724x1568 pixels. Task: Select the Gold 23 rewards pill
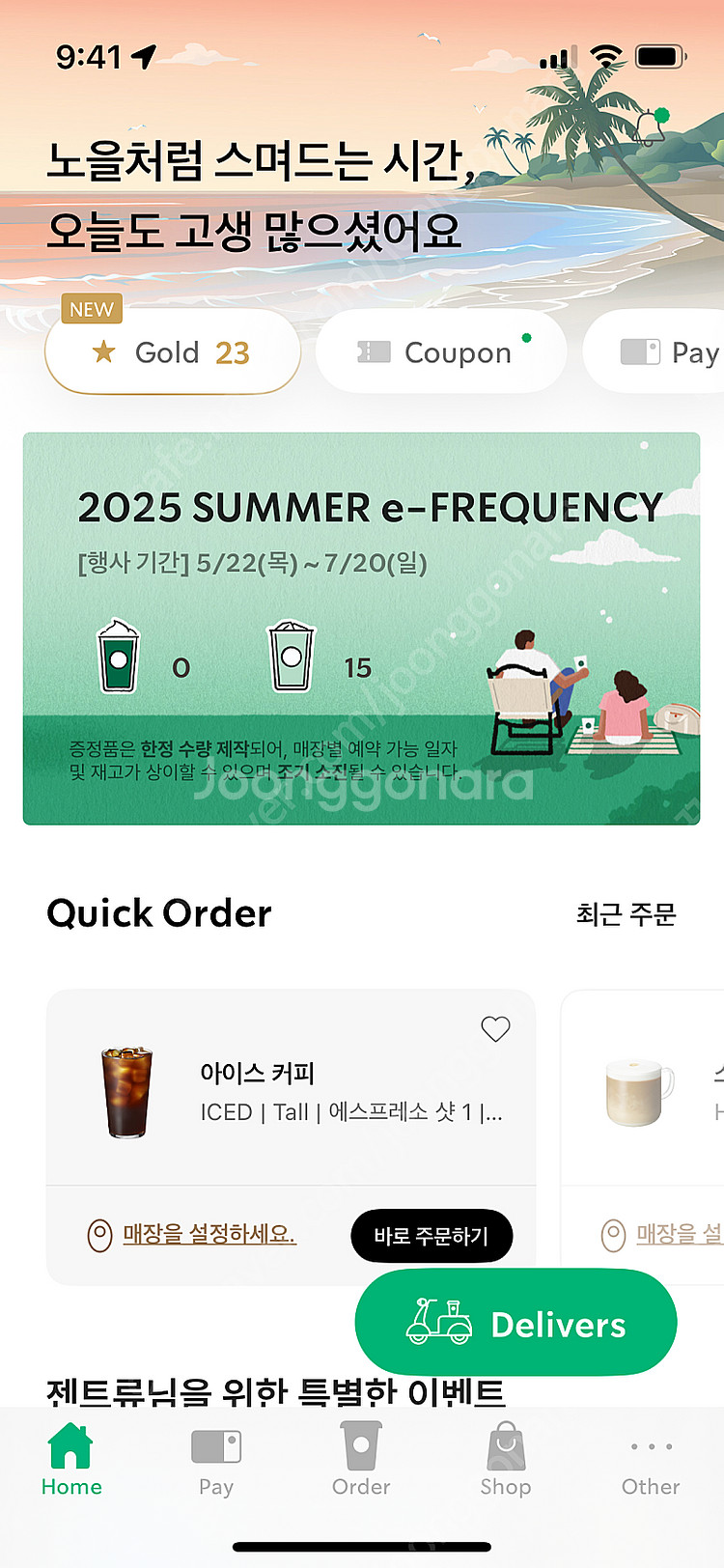tap(172, 351)
